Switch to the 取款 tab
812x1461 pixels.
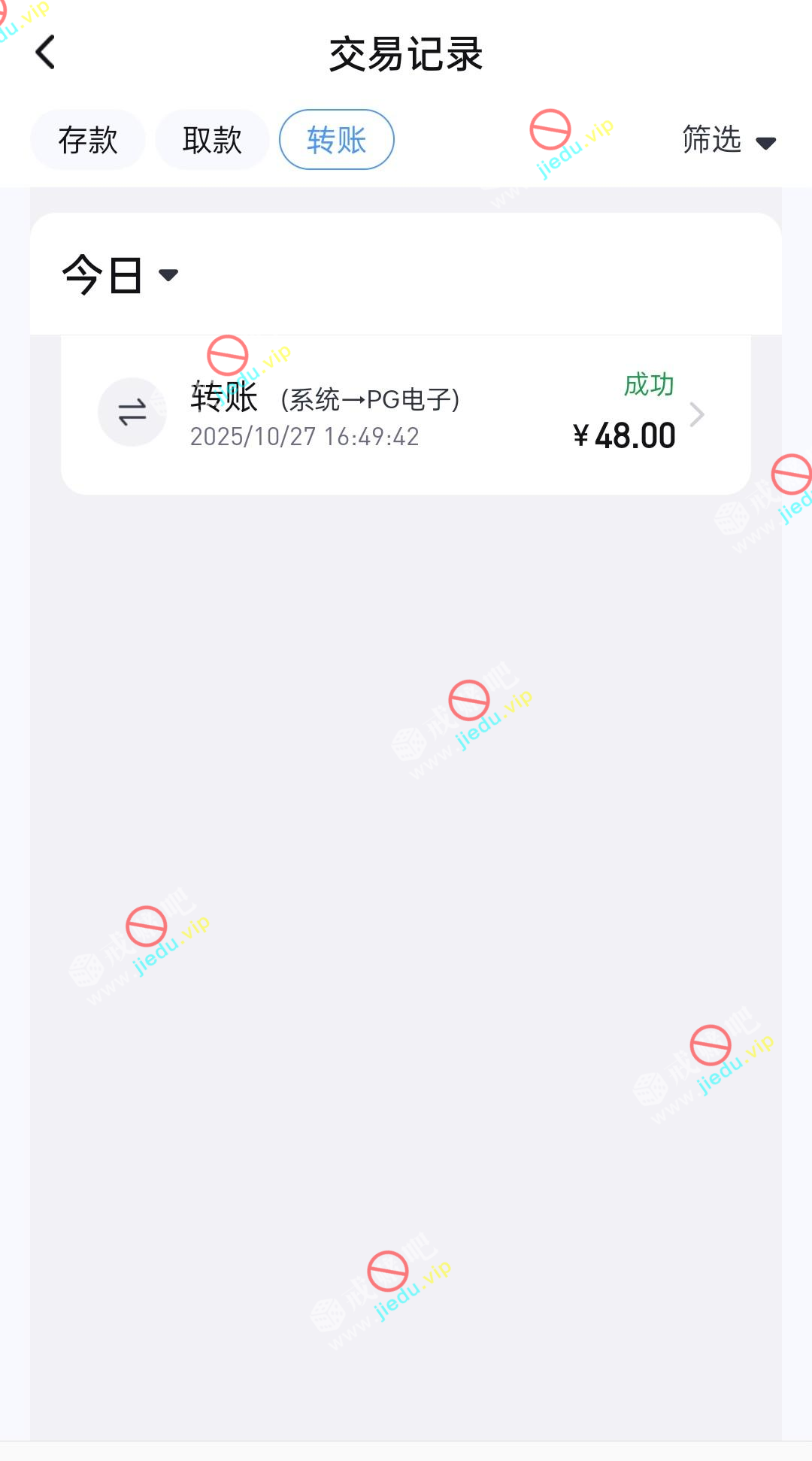tap(212, 140)
